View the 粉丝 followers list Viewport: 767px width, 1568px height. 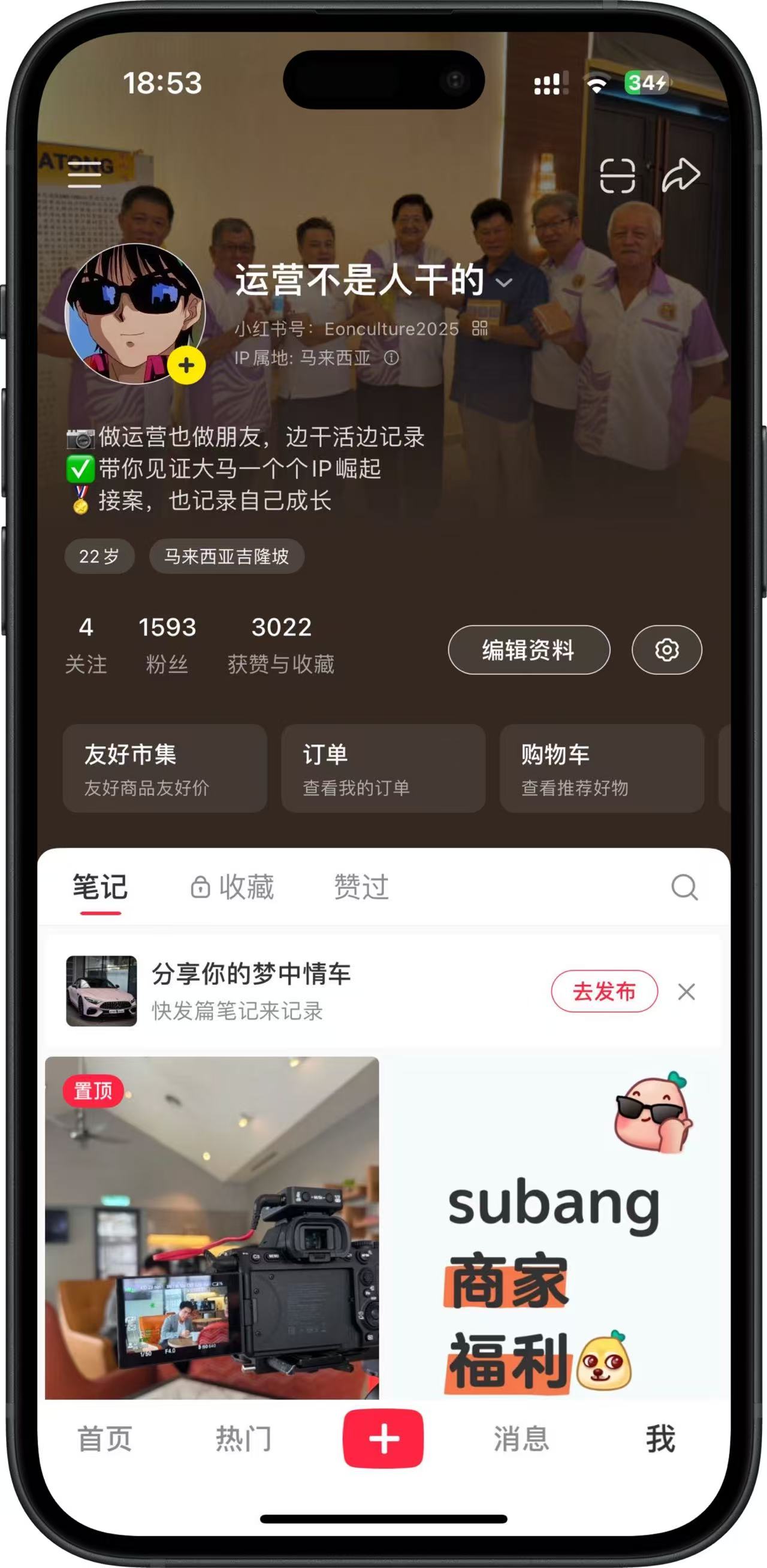point(167,644)
